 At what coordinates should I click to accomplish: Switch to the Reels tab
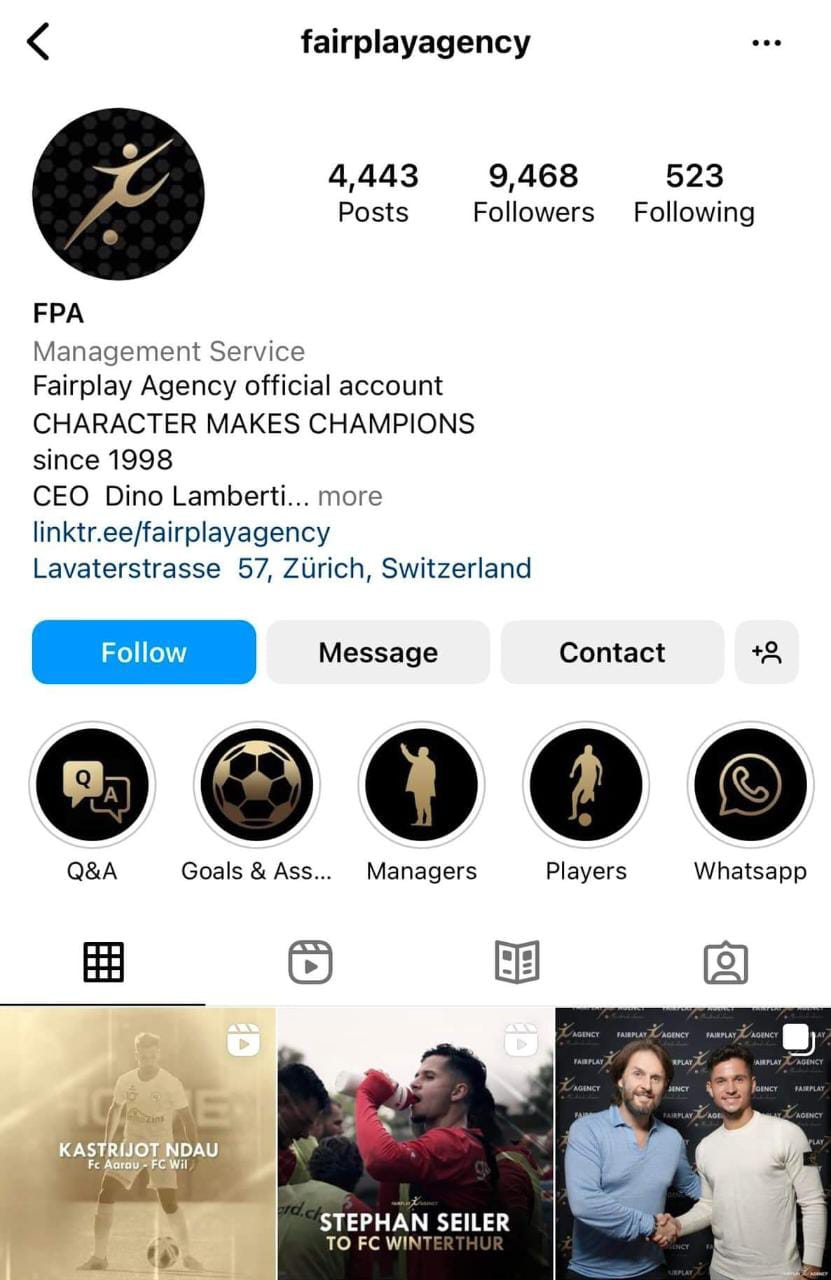click(310, 962)
